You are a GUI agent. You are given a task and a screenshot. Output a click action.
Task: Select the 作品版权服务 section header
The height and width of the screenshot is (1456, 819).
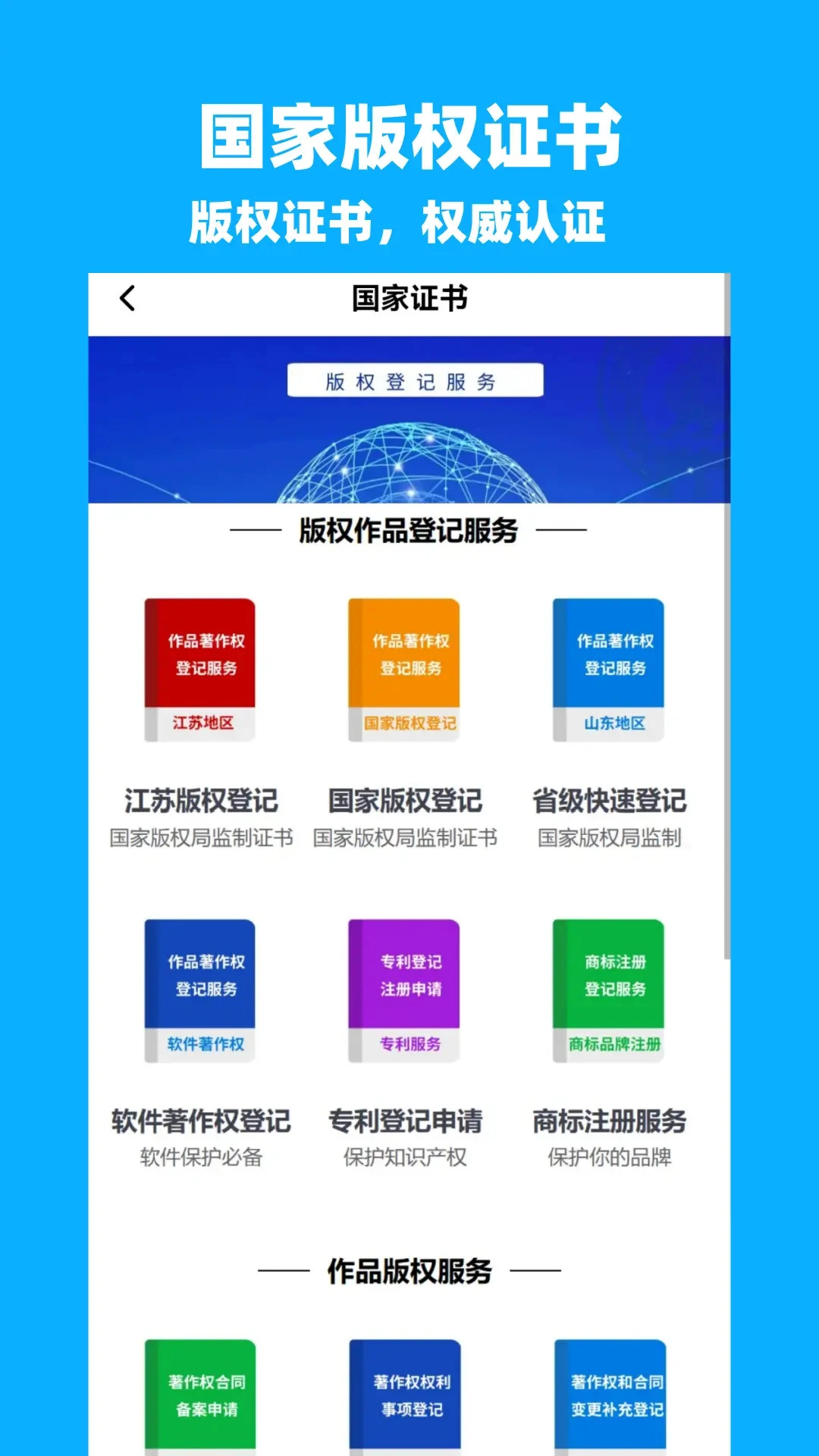coord(409,1269)
